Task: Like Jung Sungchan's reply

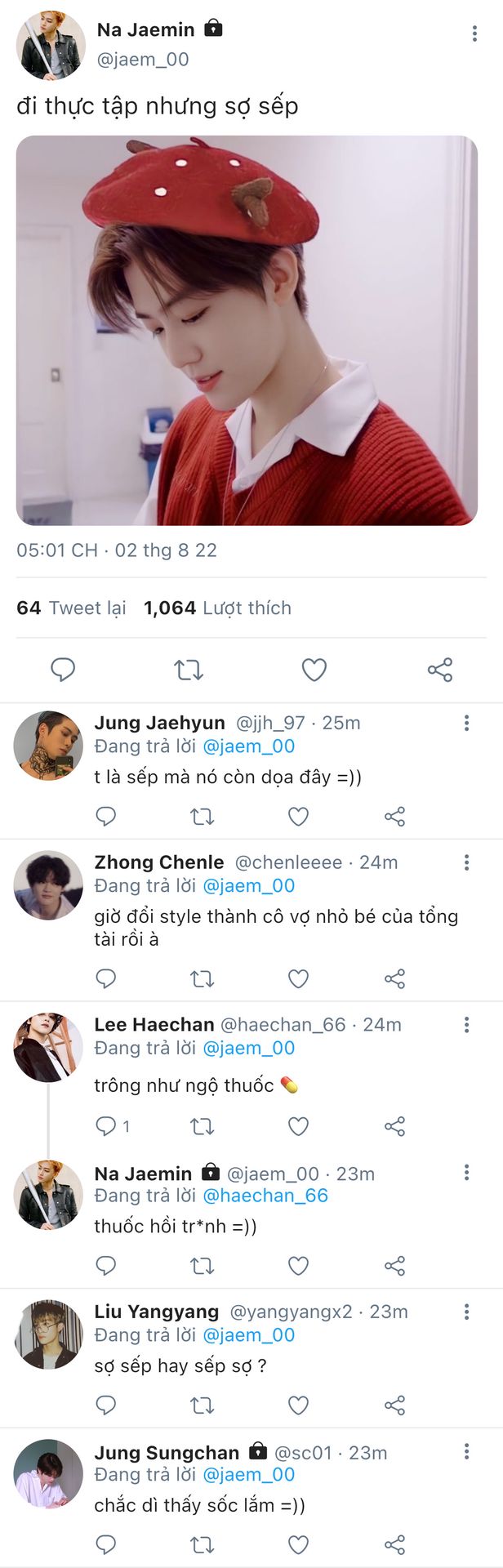Action: [x=298, y=1544]
